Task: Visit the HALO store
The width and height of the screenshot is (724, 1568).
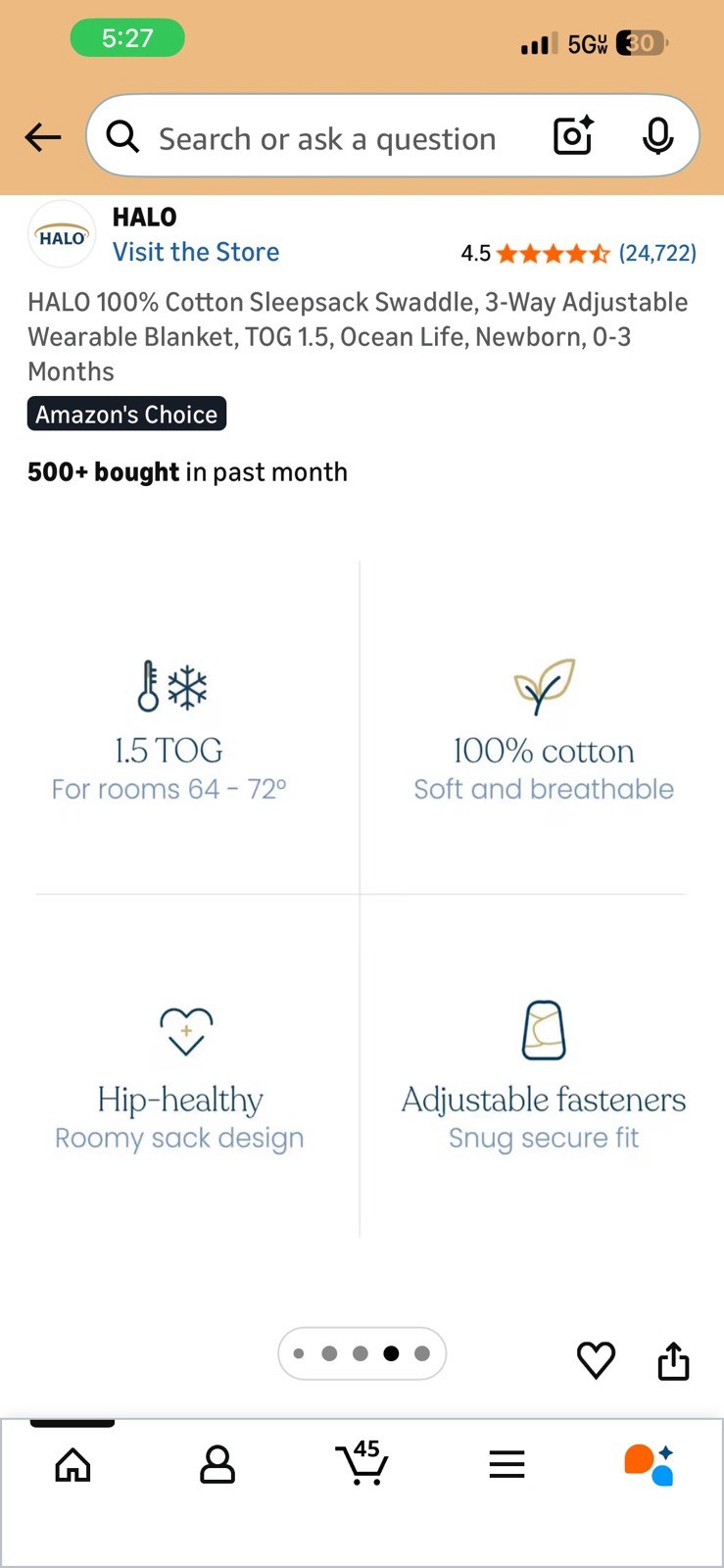Action: tap(196, 252)
